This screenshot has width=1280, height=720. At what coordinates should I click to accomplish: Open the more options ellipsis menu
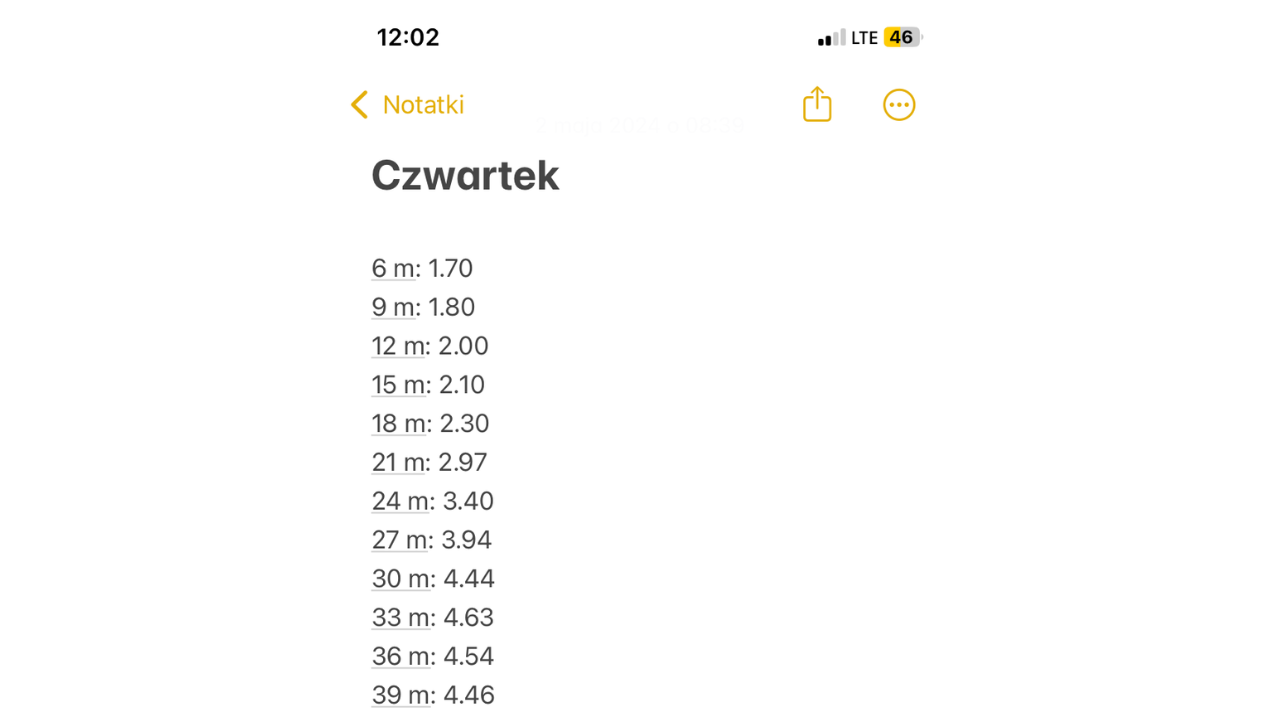point(899,105)
